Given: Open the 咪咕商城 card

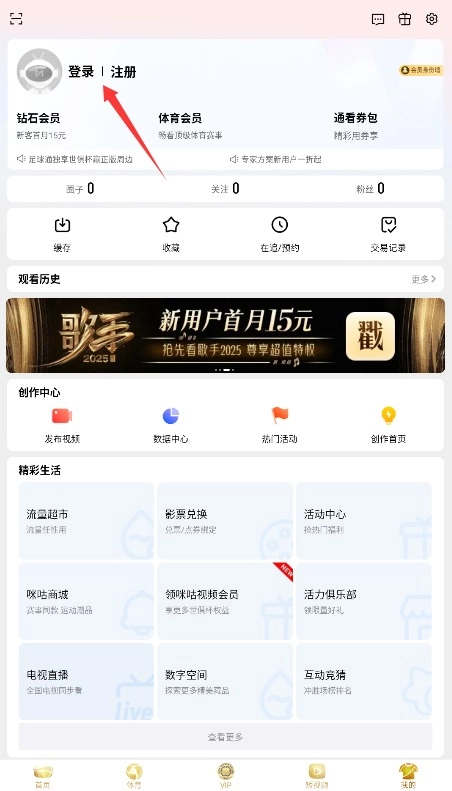Looking at the screenshot, I should [86, 601].
